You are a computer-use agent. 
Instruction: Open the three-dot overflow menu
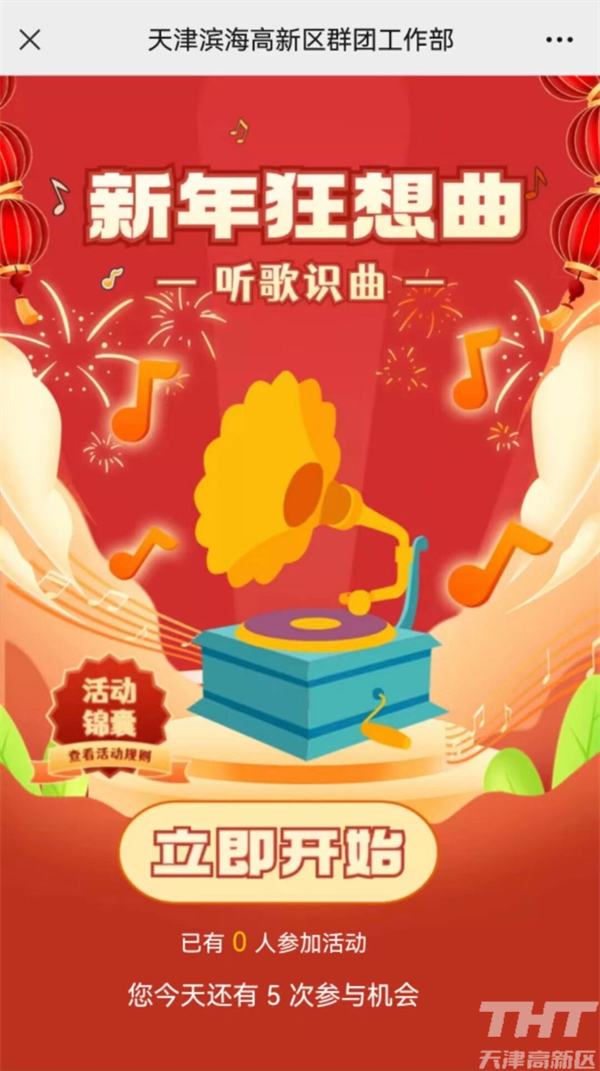pos(559,40)
